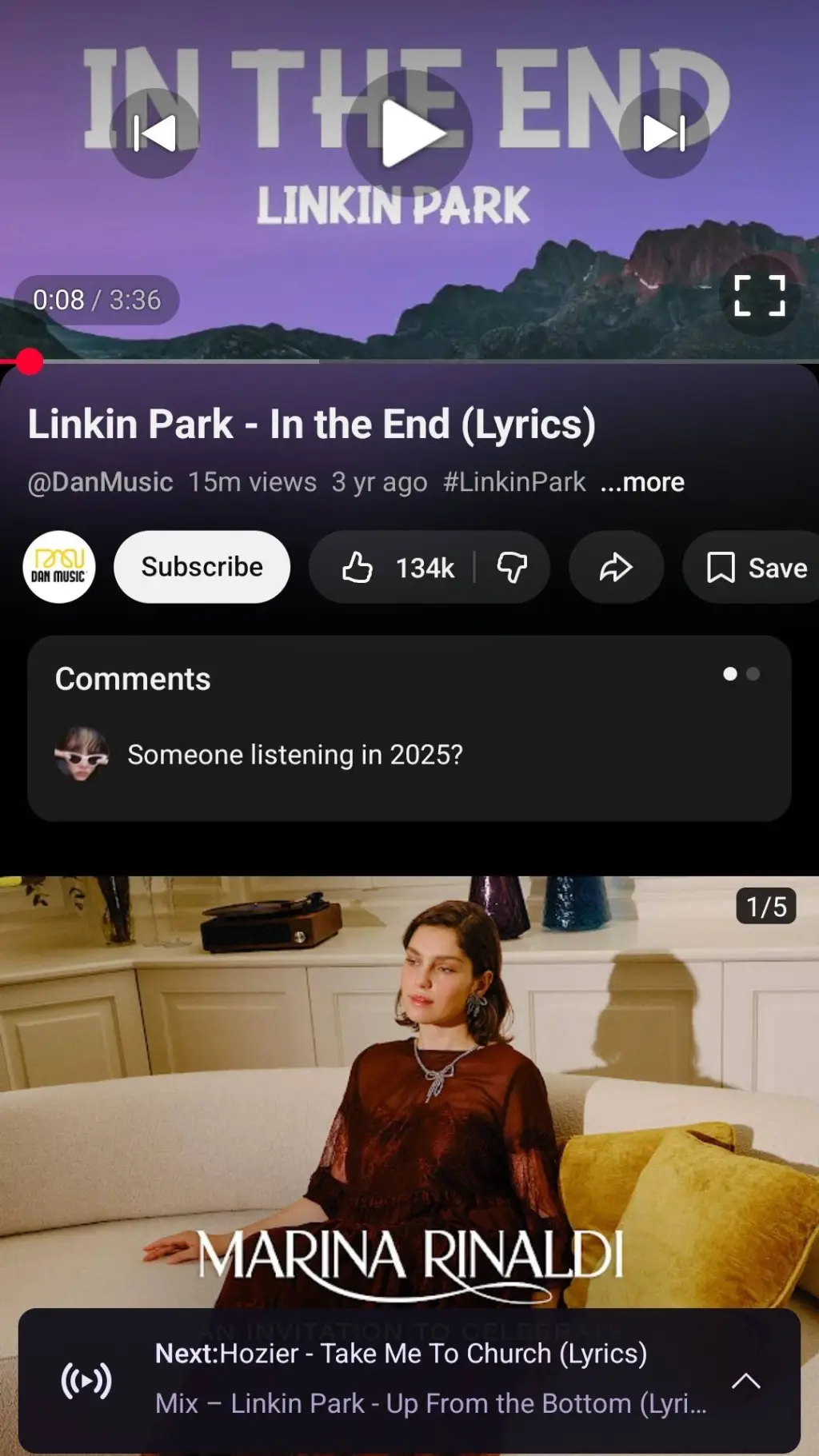
Task: Expand the Next up mix queue
Action: pos(745,1381)
